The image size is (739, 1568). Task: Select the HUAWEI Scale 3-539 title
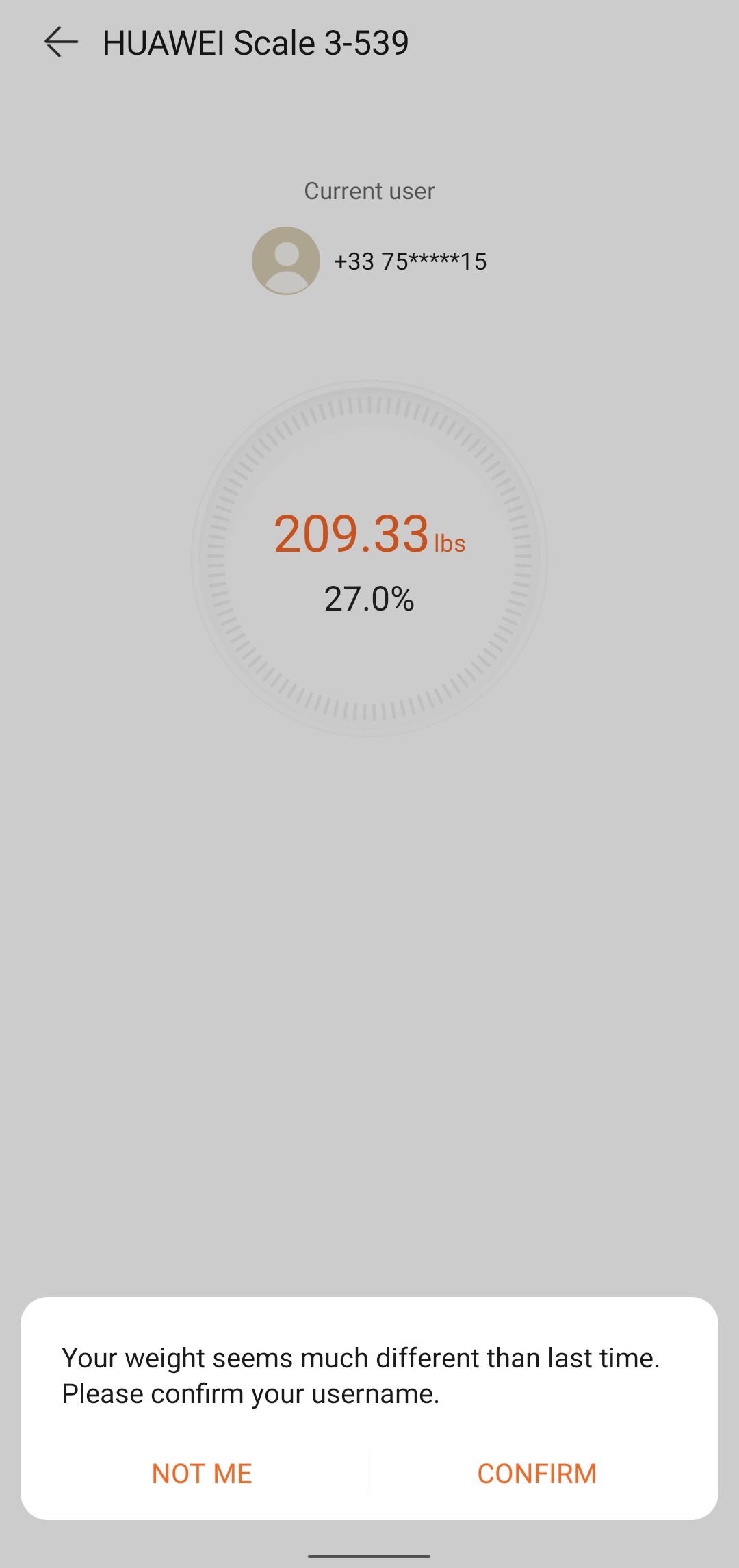click(255, 42)
